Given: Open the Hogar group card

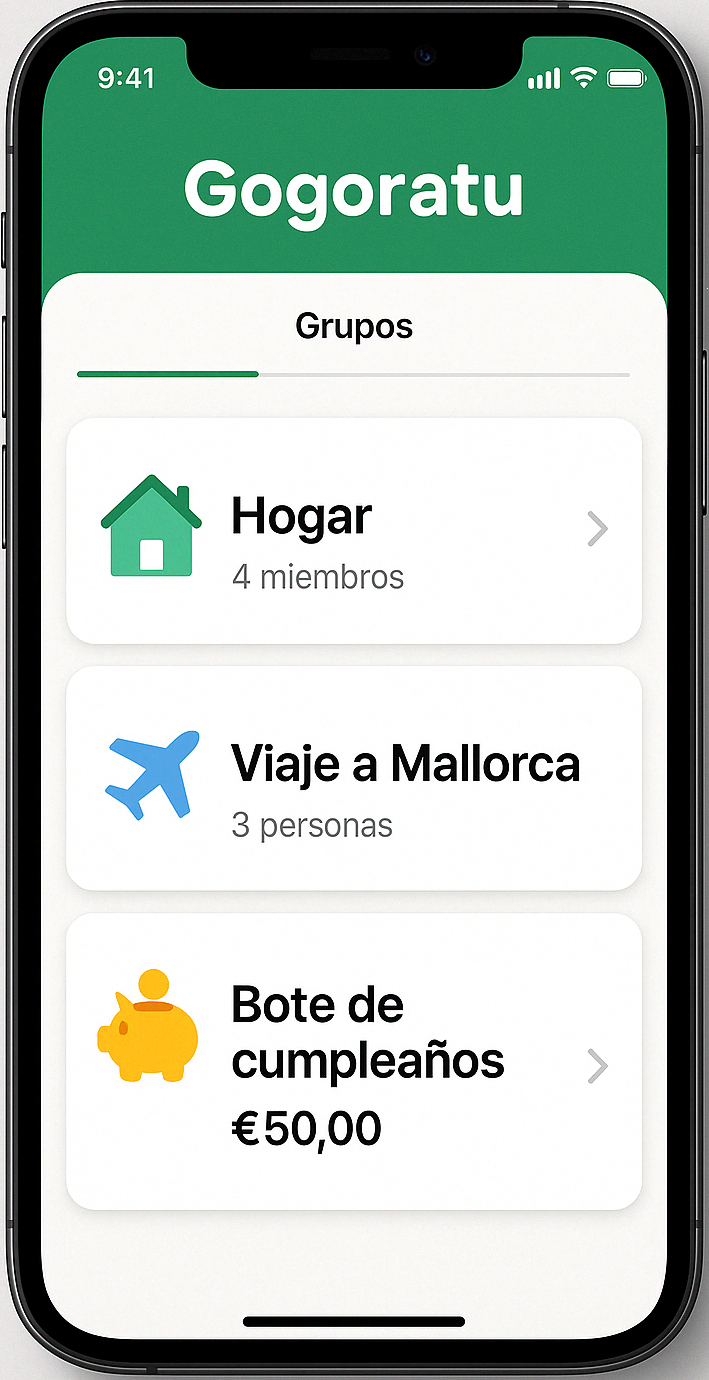Looking at the screenshot, I should click(353, 531).
